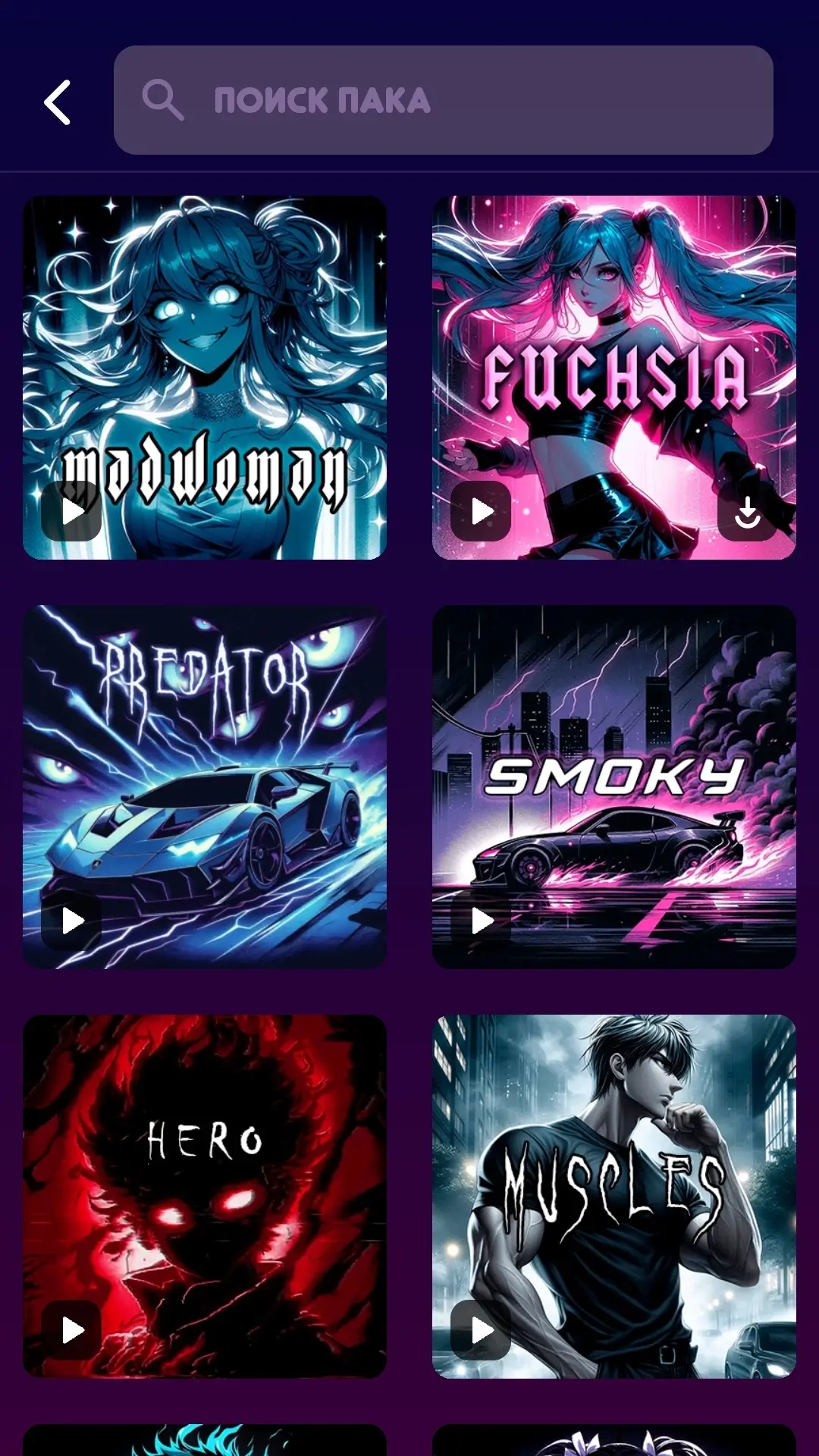Play preview of the Hero pack
Screen dimensions: 819x1456
[x=71, y=1330]
